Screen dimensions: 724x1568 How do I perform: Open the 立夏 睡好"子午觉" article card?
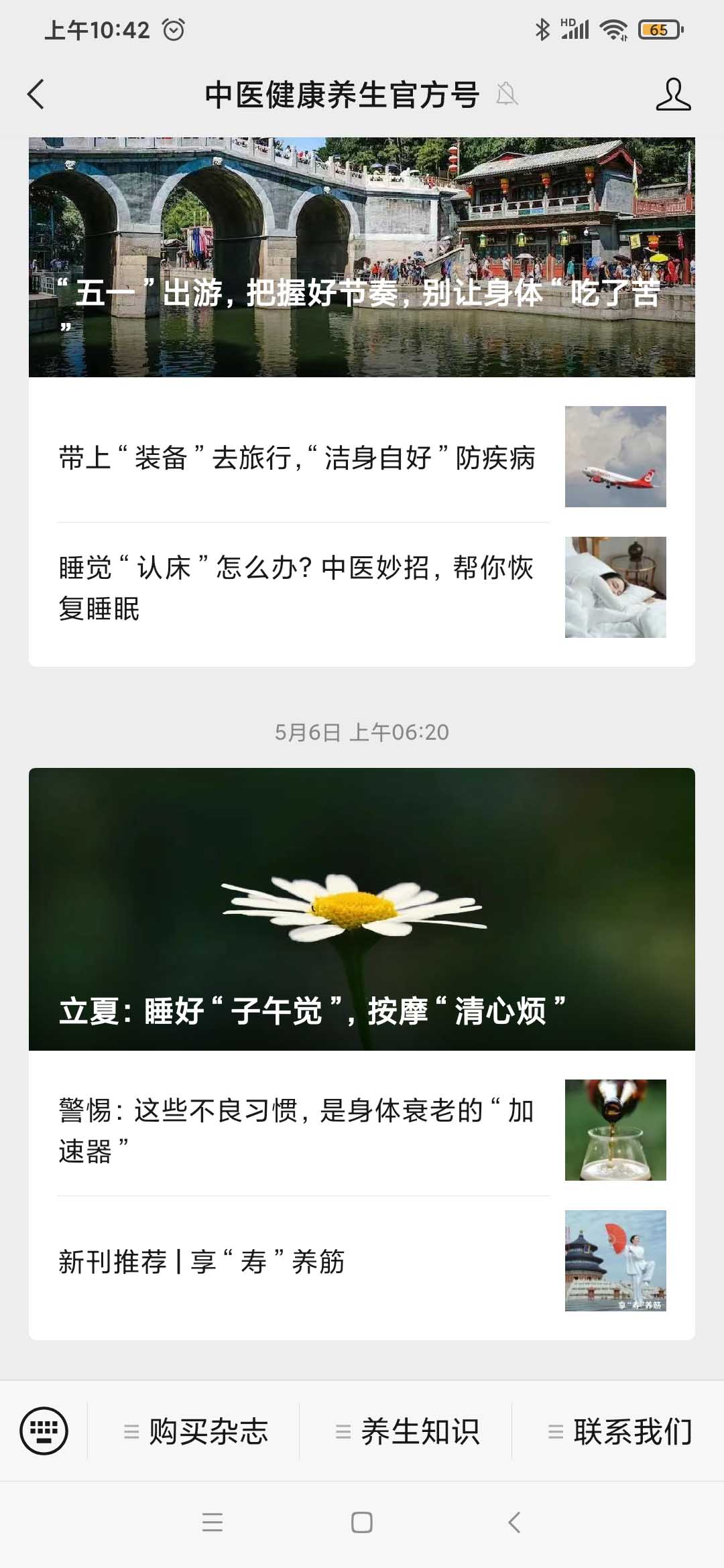362,909
